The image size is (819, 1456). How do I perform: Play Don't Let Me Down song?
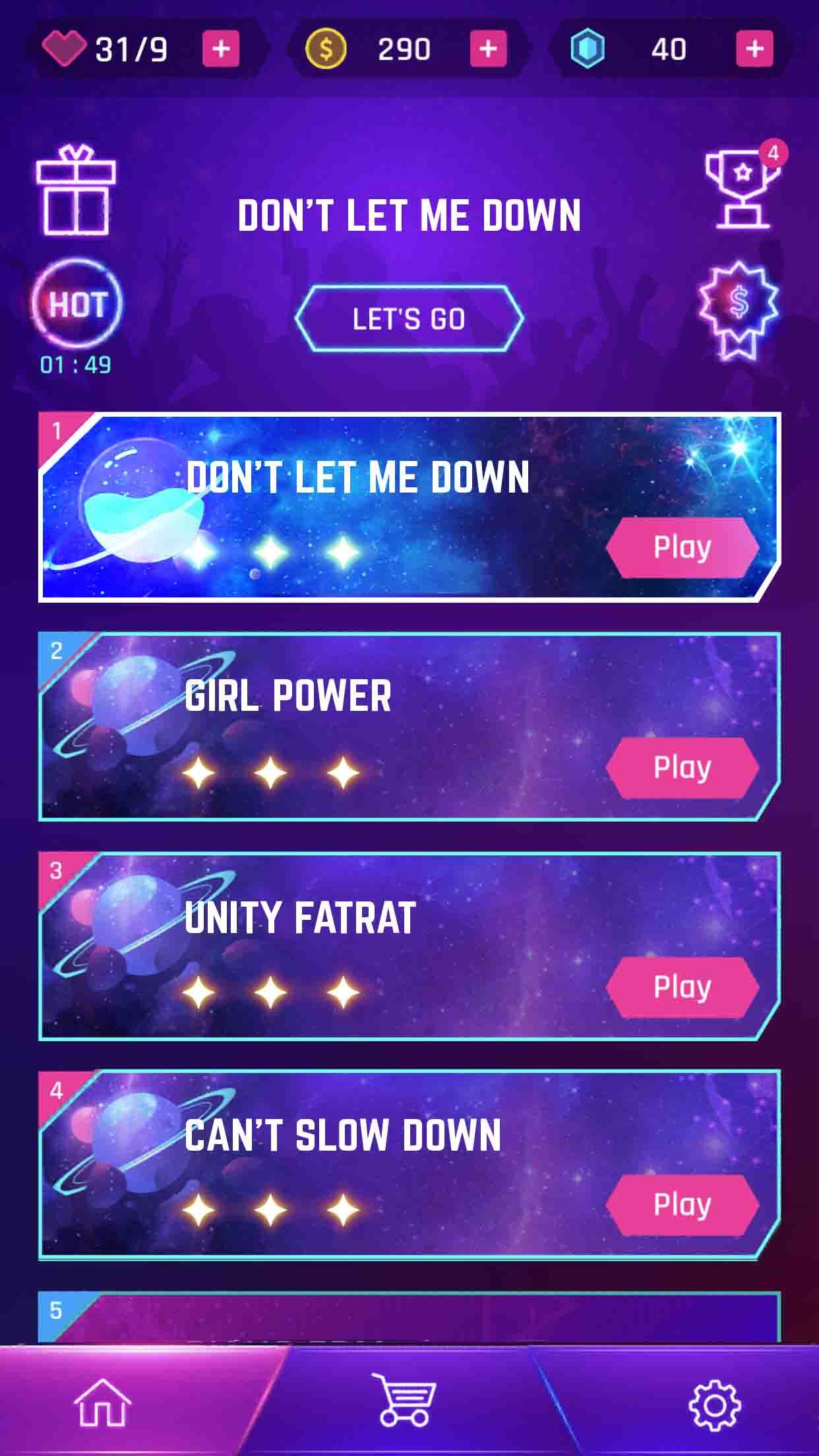point(682,547)
